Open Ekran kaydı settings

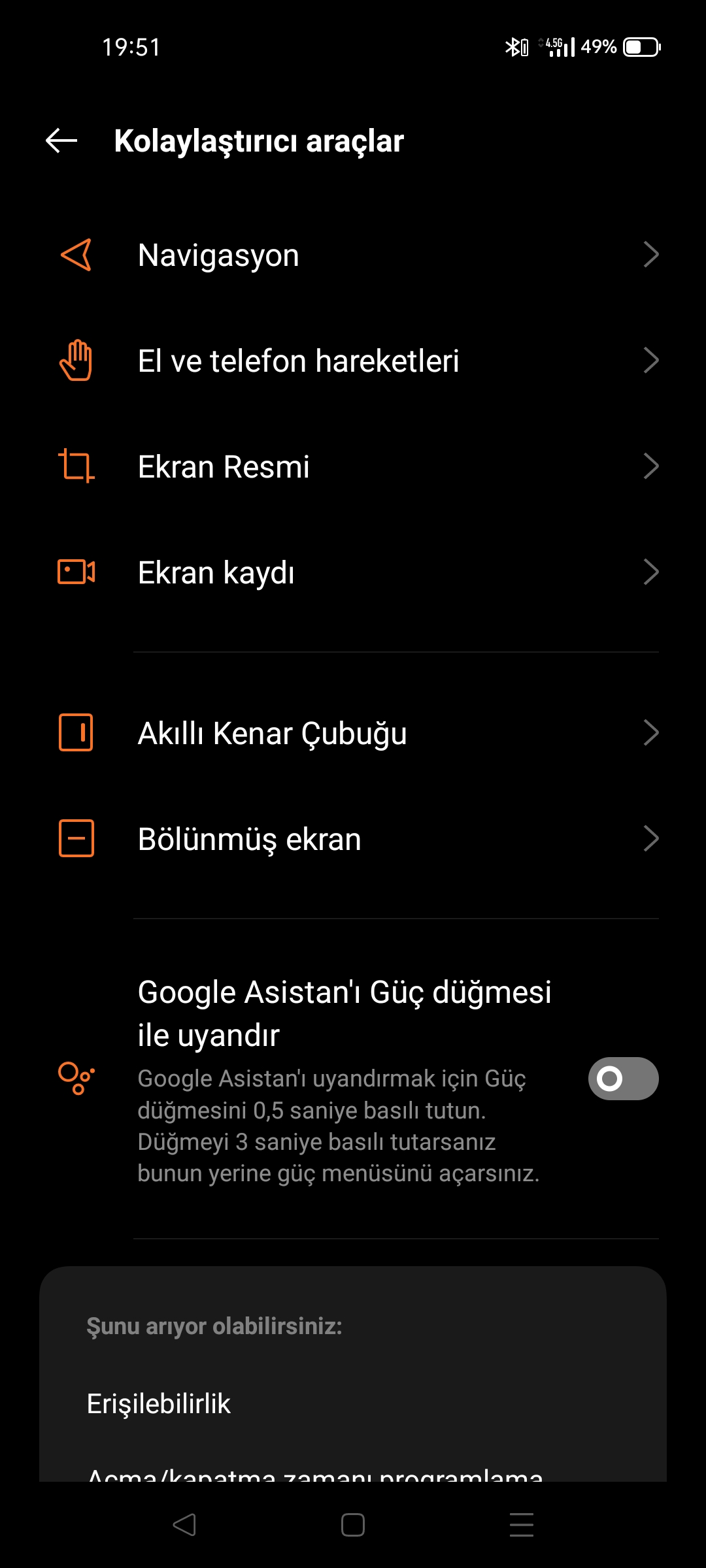[353, 572]
